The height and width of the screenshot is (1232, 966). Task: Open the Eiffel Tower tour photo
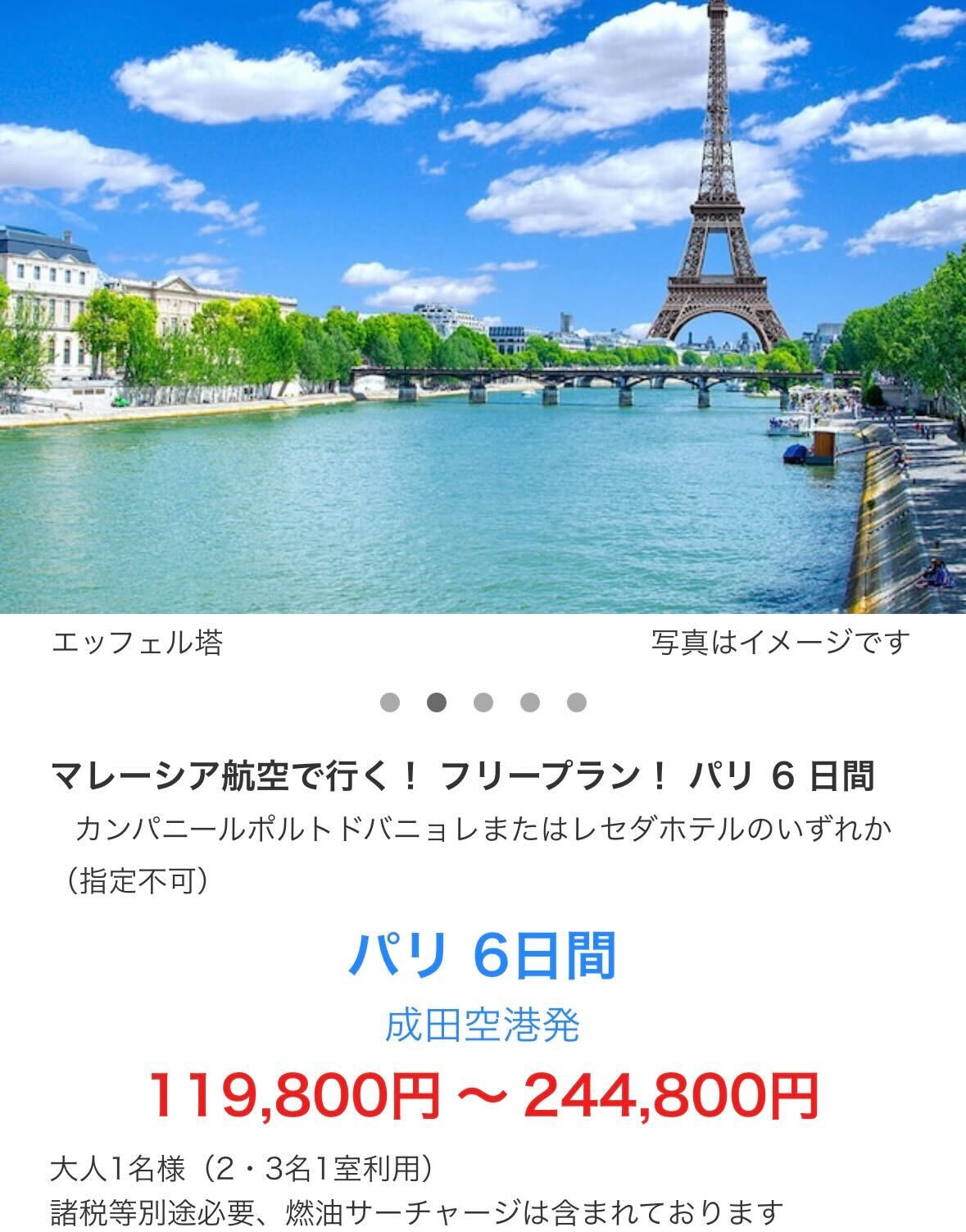[483, 307]
